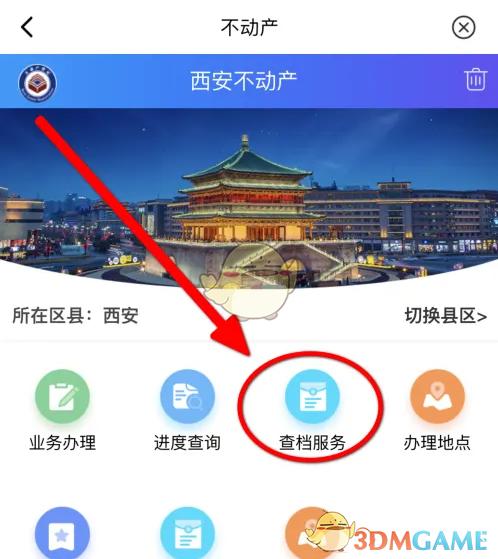Tap the trash can icon in the banner

click(x=476, y=79)
